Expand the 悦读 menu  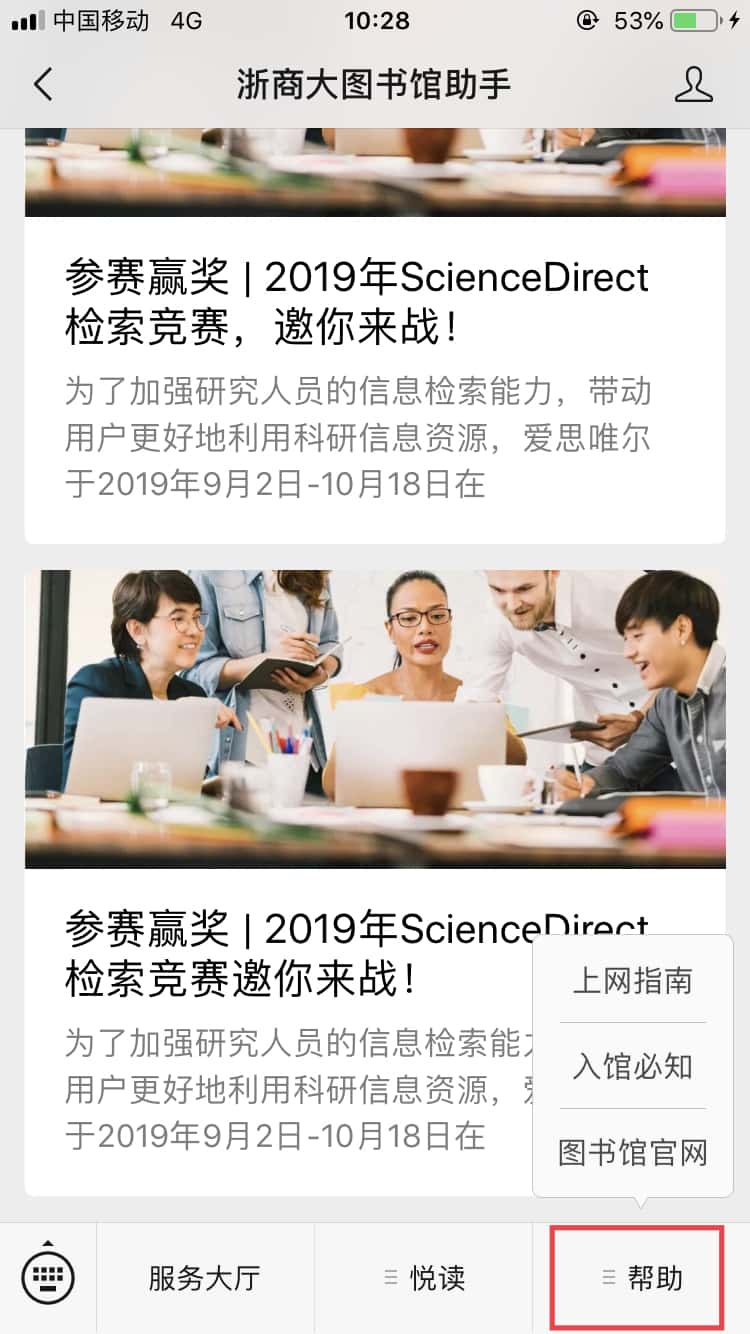pyautogui.click(x=424, y=1277)
